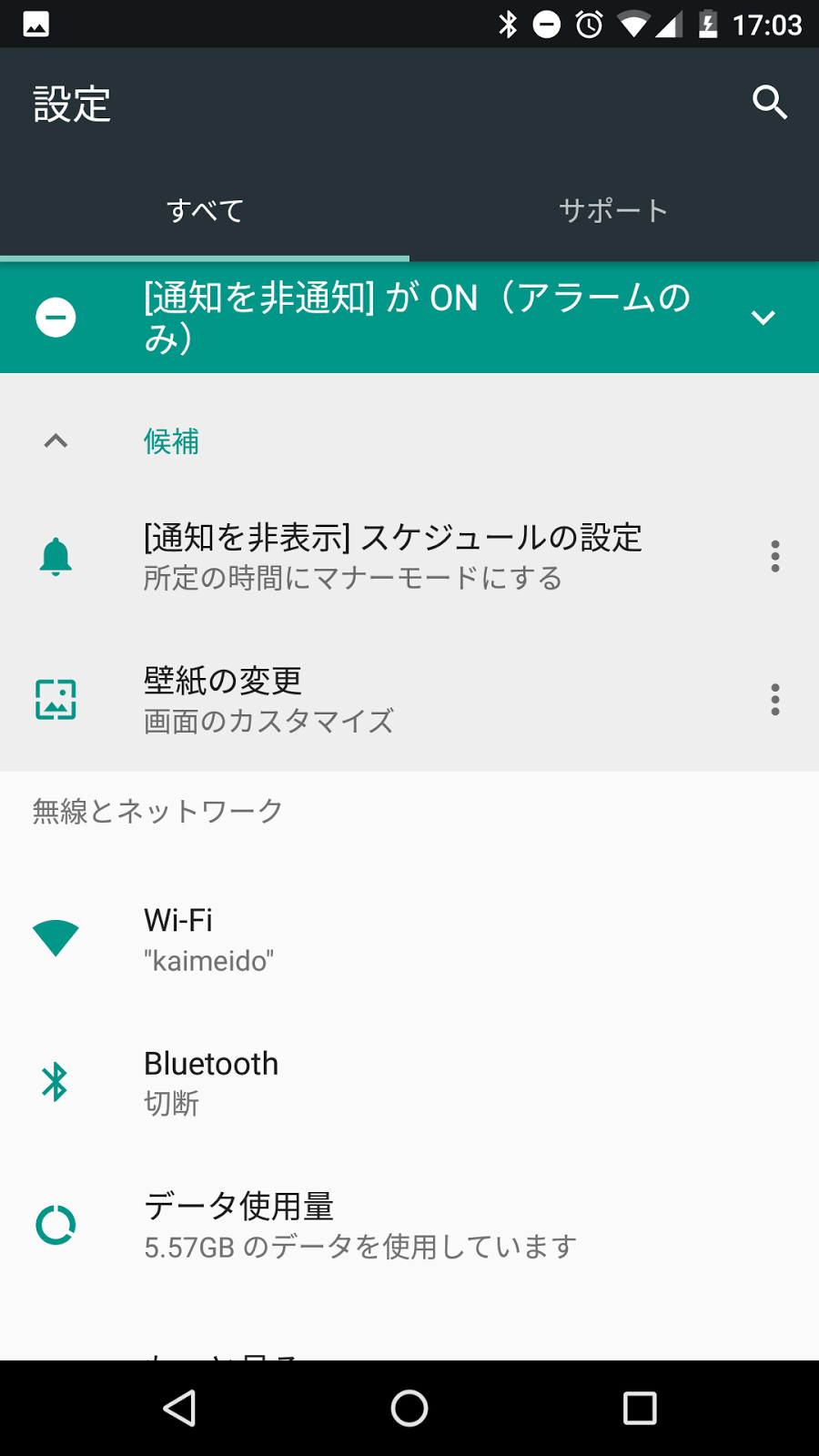Expand the 通知を非通知 ON banner
The width and height of the screenshot is (819, 1456).
pos(763,318)
